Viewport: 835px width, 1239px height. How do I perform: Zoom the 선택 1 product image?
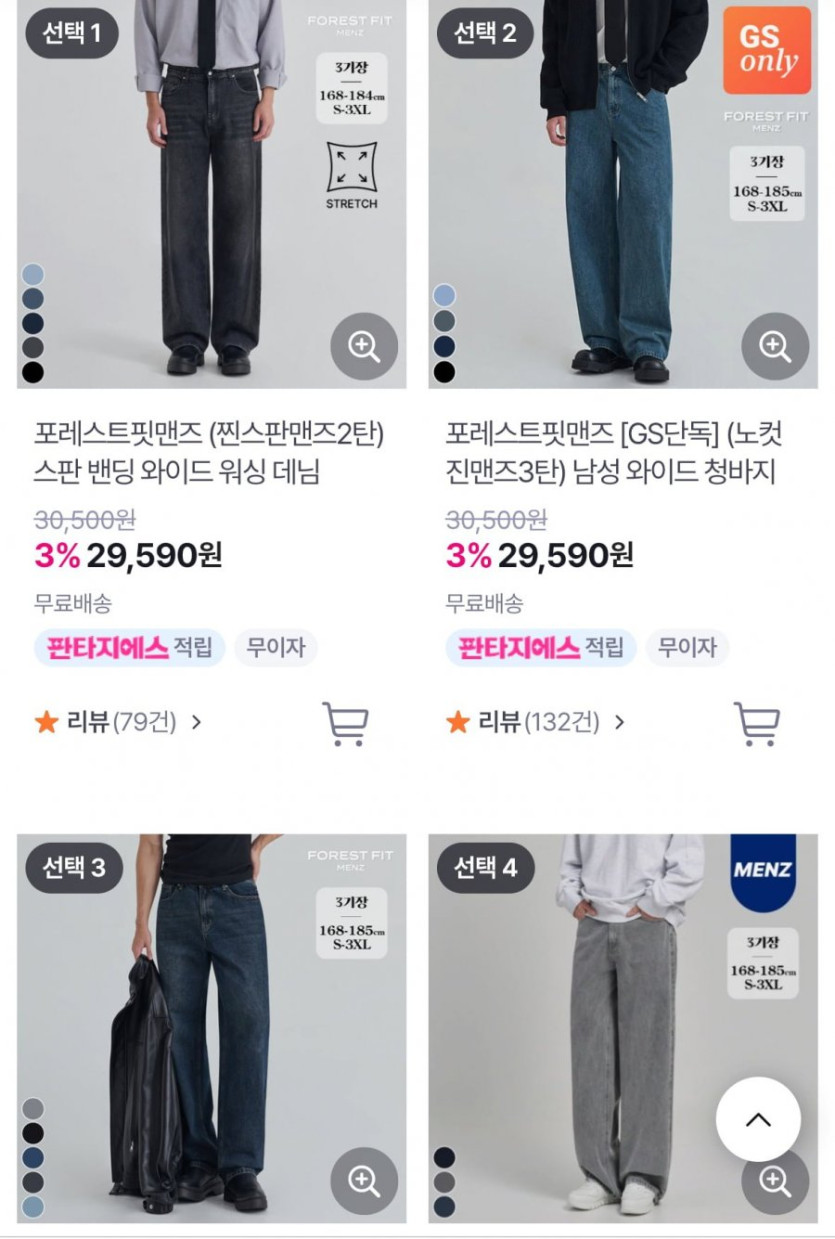click(x=364, y=346)
